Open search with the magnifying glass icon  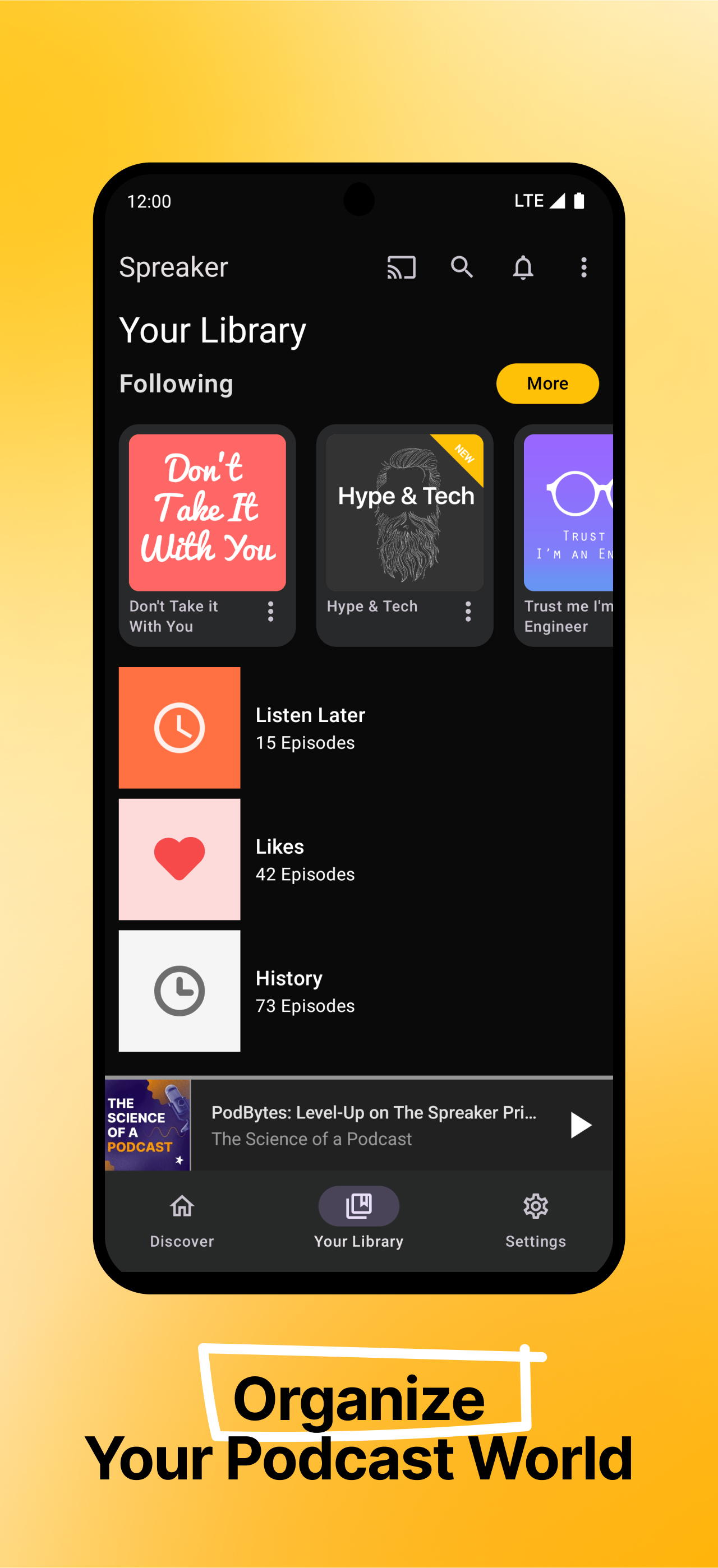[462, 267]
